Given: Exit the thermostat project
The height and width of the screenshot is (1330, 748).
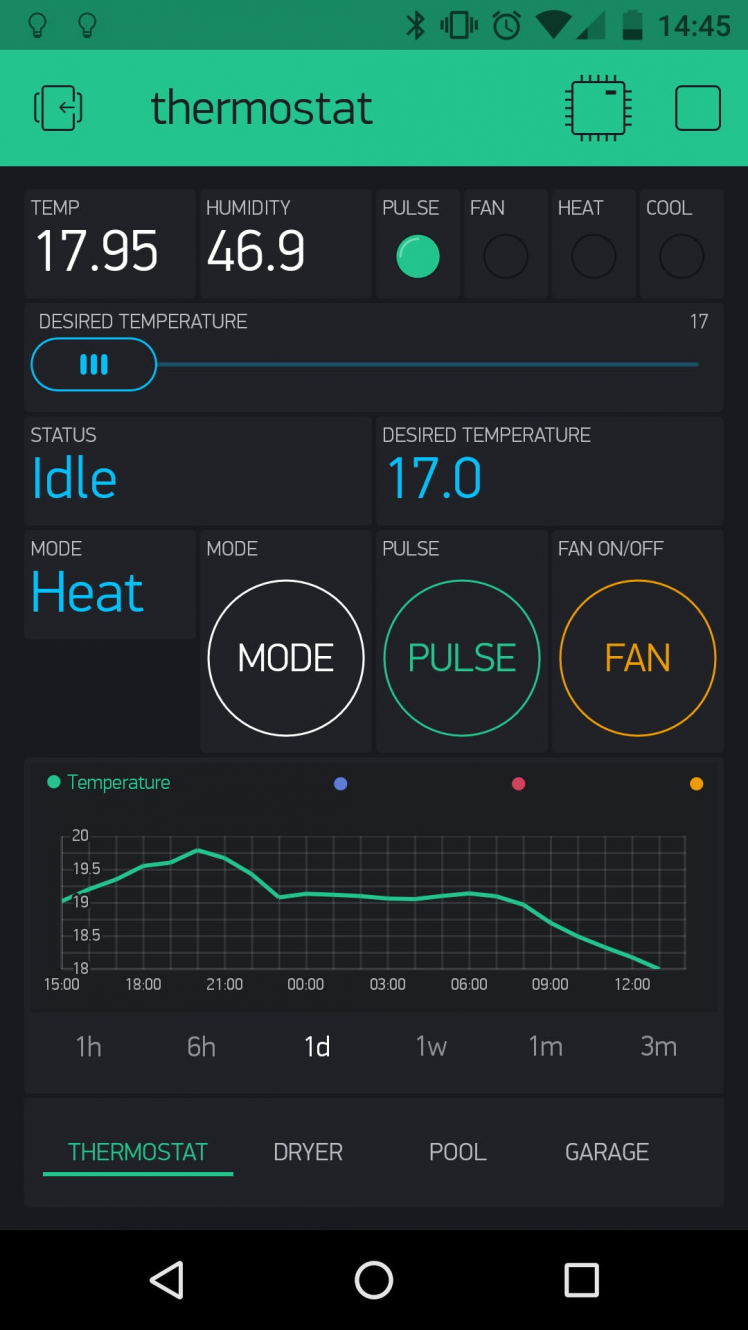Looking at the screenshot, I should point(58,108).
